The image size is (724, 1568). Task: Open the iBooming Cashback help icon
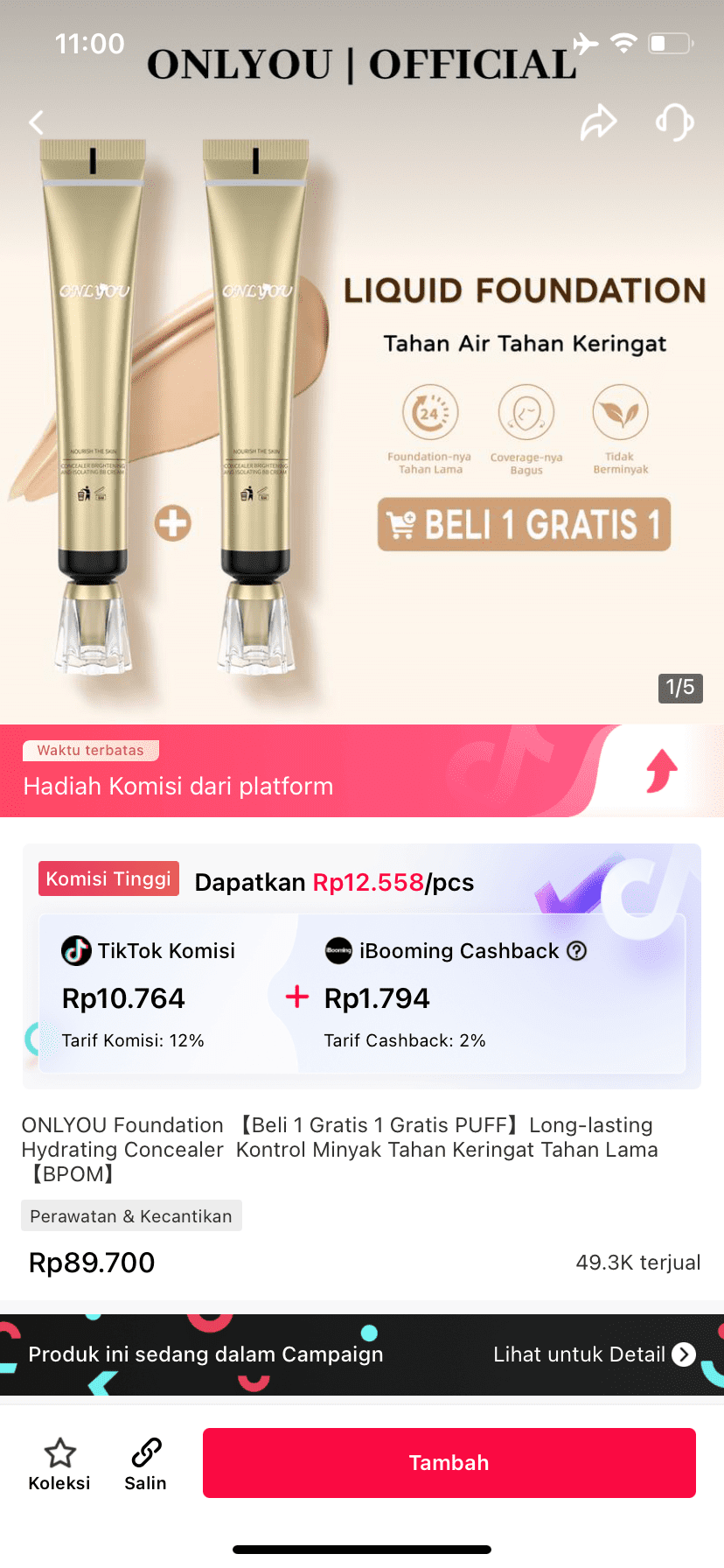(577, 950)
